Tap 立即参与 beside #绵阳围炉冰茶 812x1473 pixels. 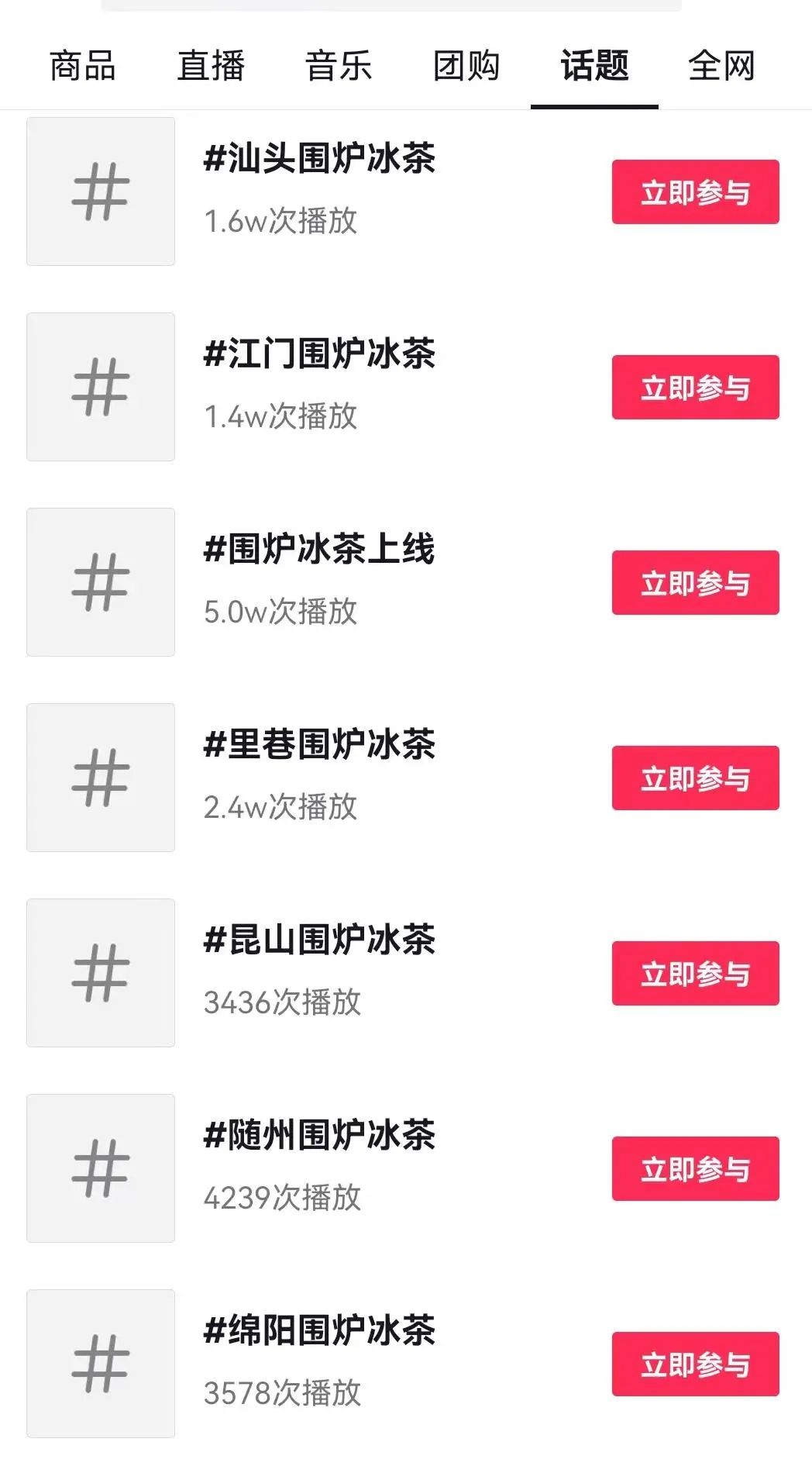pyautogui.click(x=695, y=1364)
